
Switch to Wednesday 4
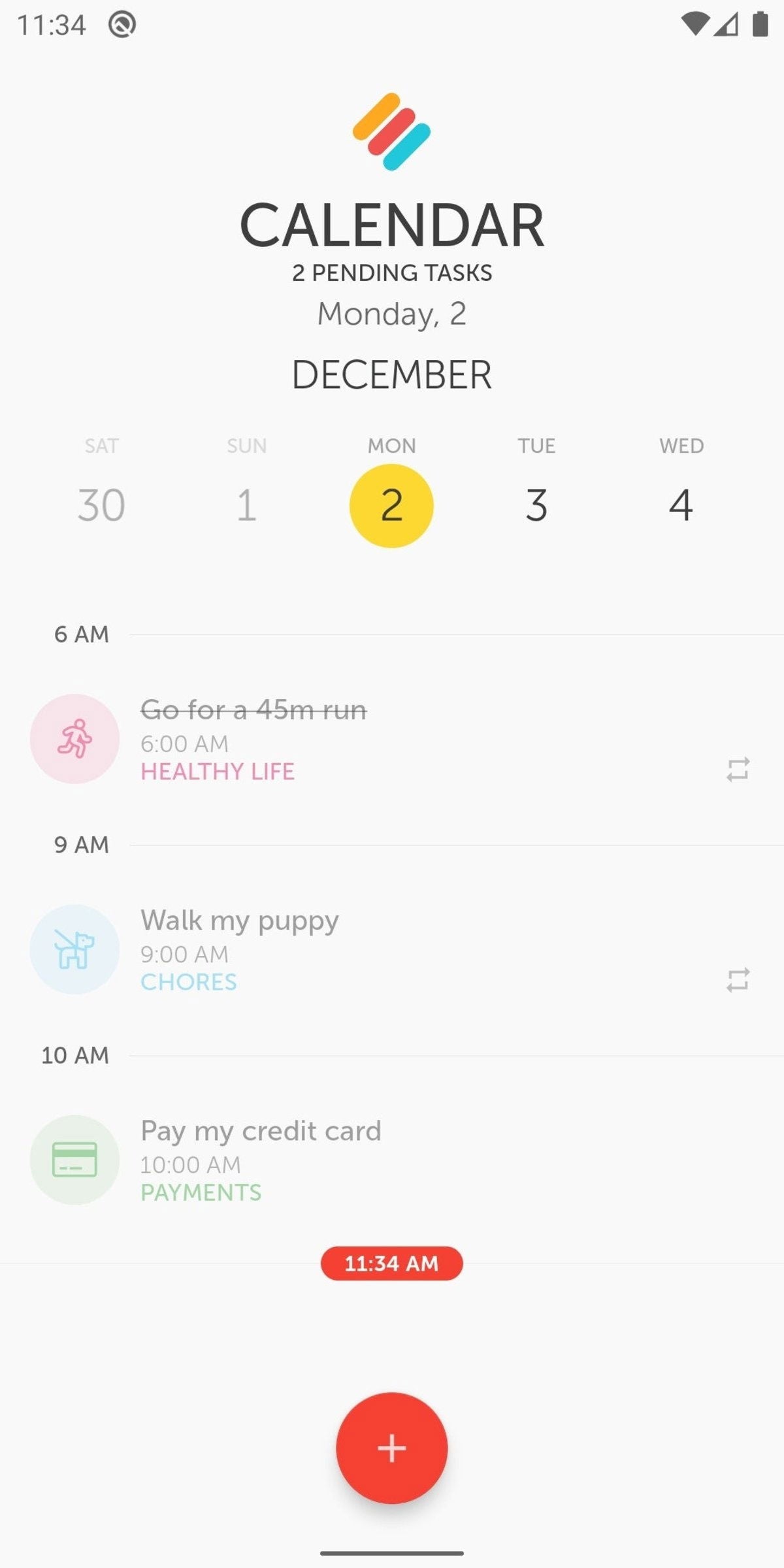click(681, 504)
